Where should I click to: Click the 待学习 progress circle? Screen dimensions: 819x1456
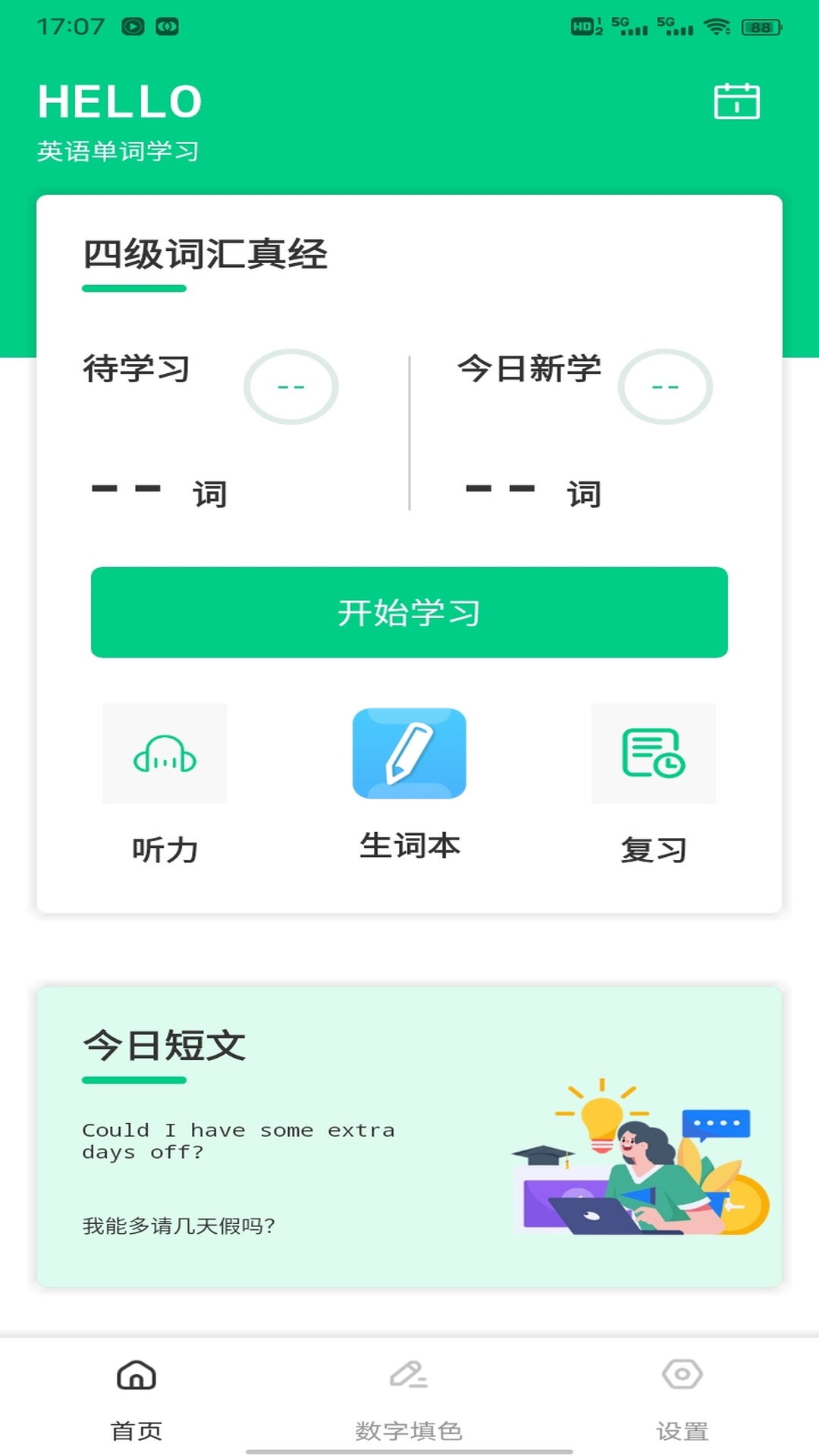point(291,387)
